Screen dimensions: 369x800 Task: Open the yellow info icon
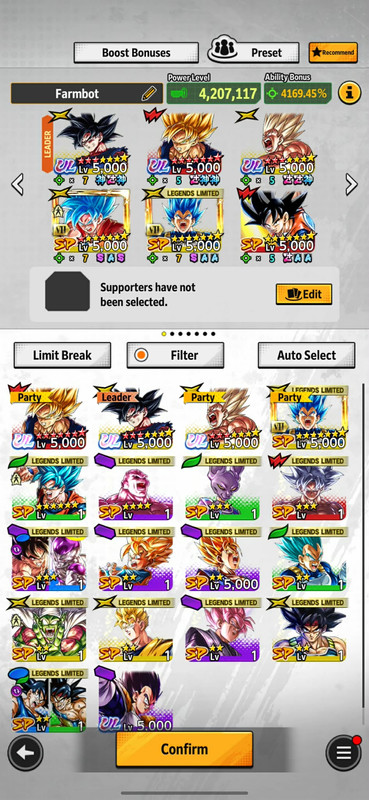coord(350,93)
